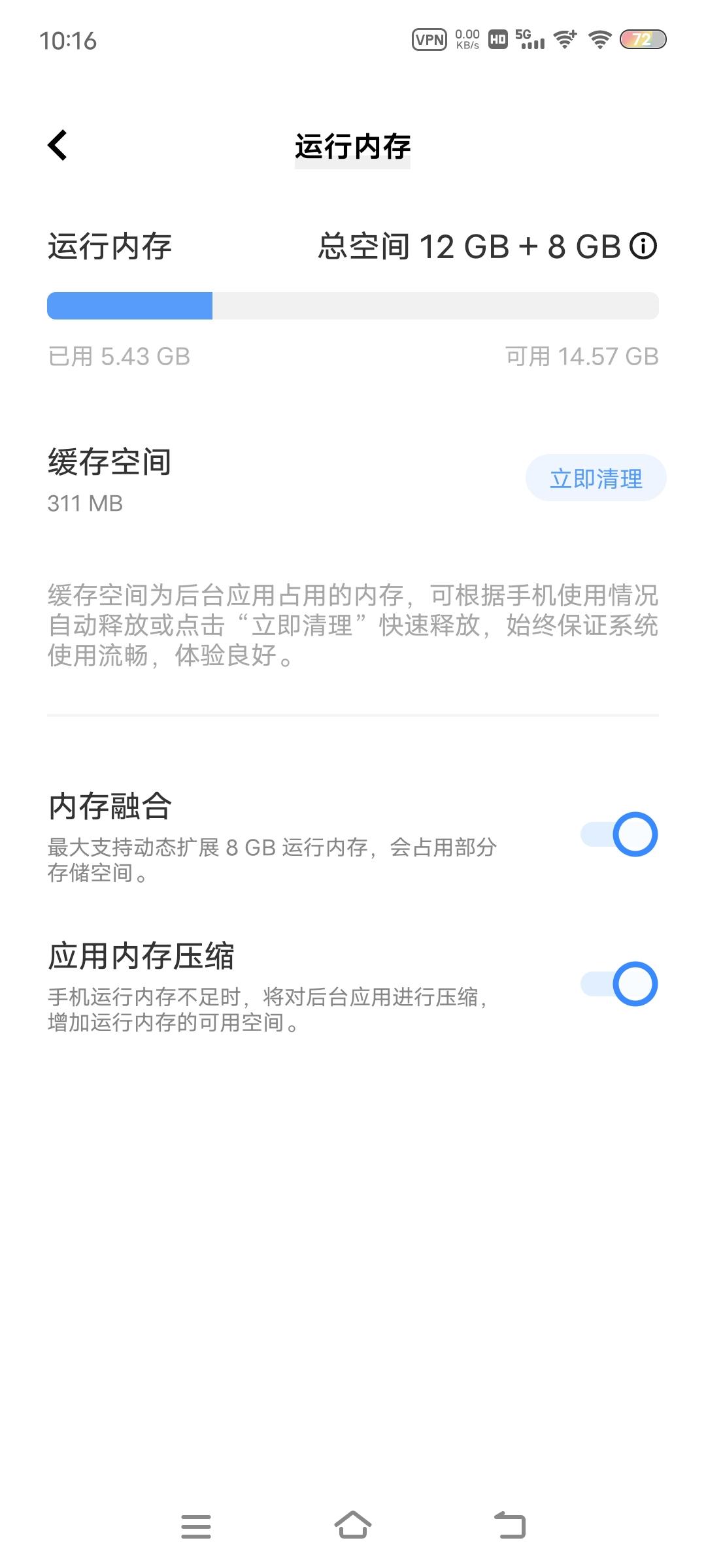Tap the info icon next to 总空间
The width and height of the screenshot is (706, 1568).
(x=645, y=247)
